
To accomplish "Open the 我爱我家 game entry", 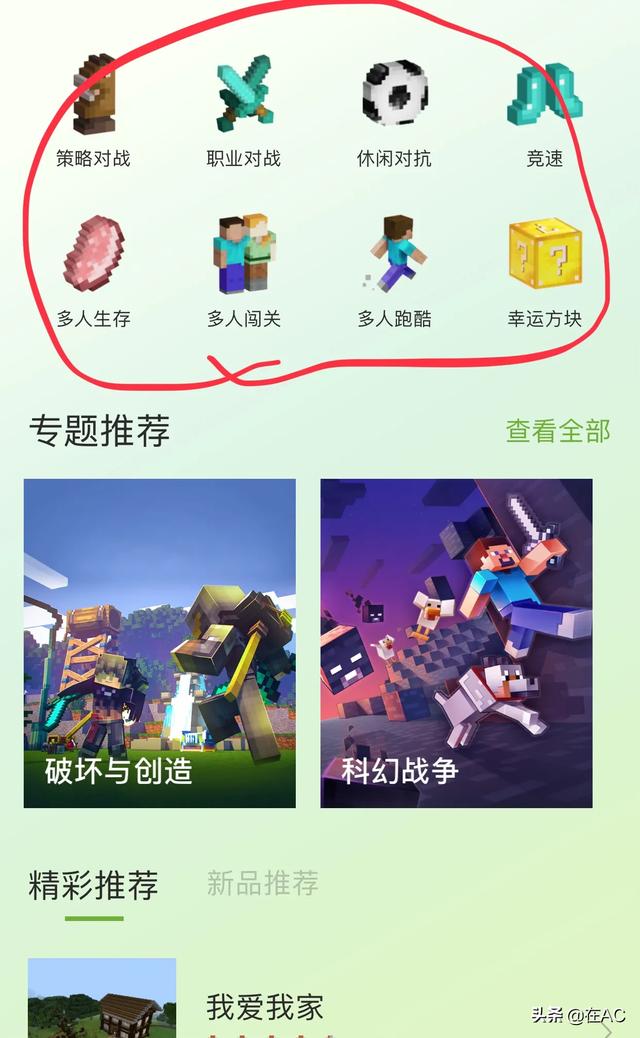I will point(265,1006).
